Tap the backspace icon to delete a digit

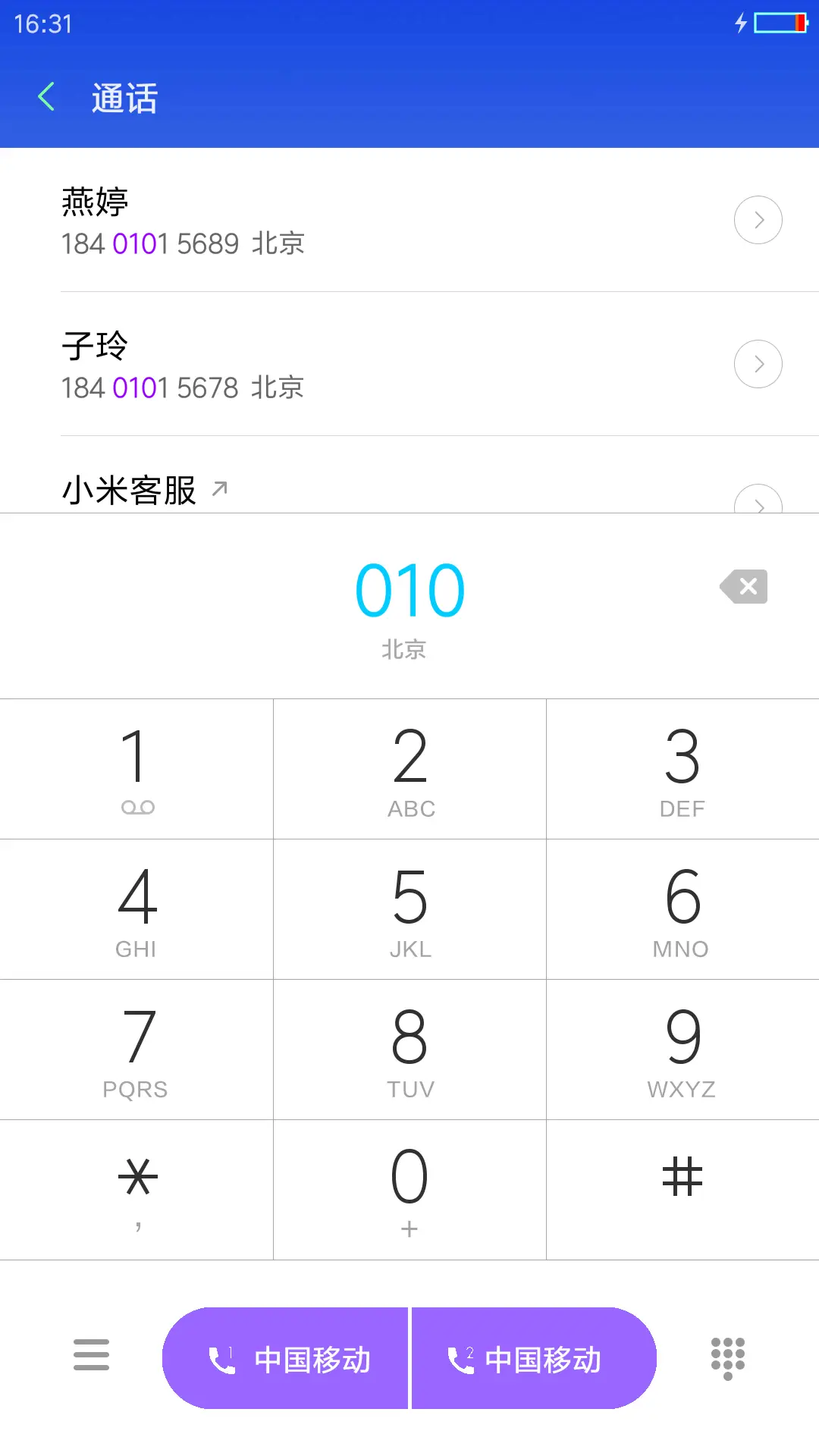click(x=743, y=586)
